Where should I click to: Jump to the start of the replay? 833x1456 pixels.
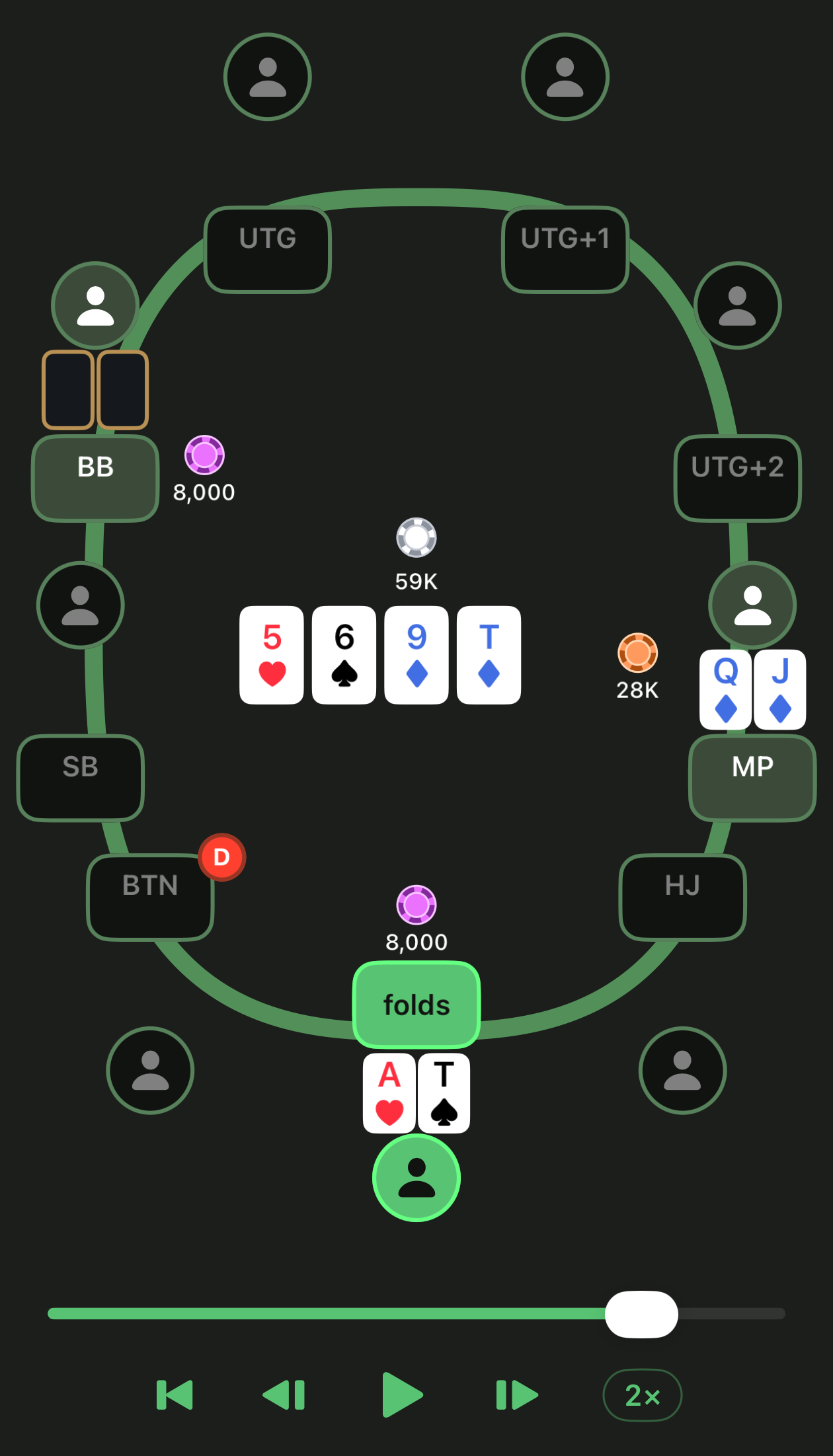175,1395
